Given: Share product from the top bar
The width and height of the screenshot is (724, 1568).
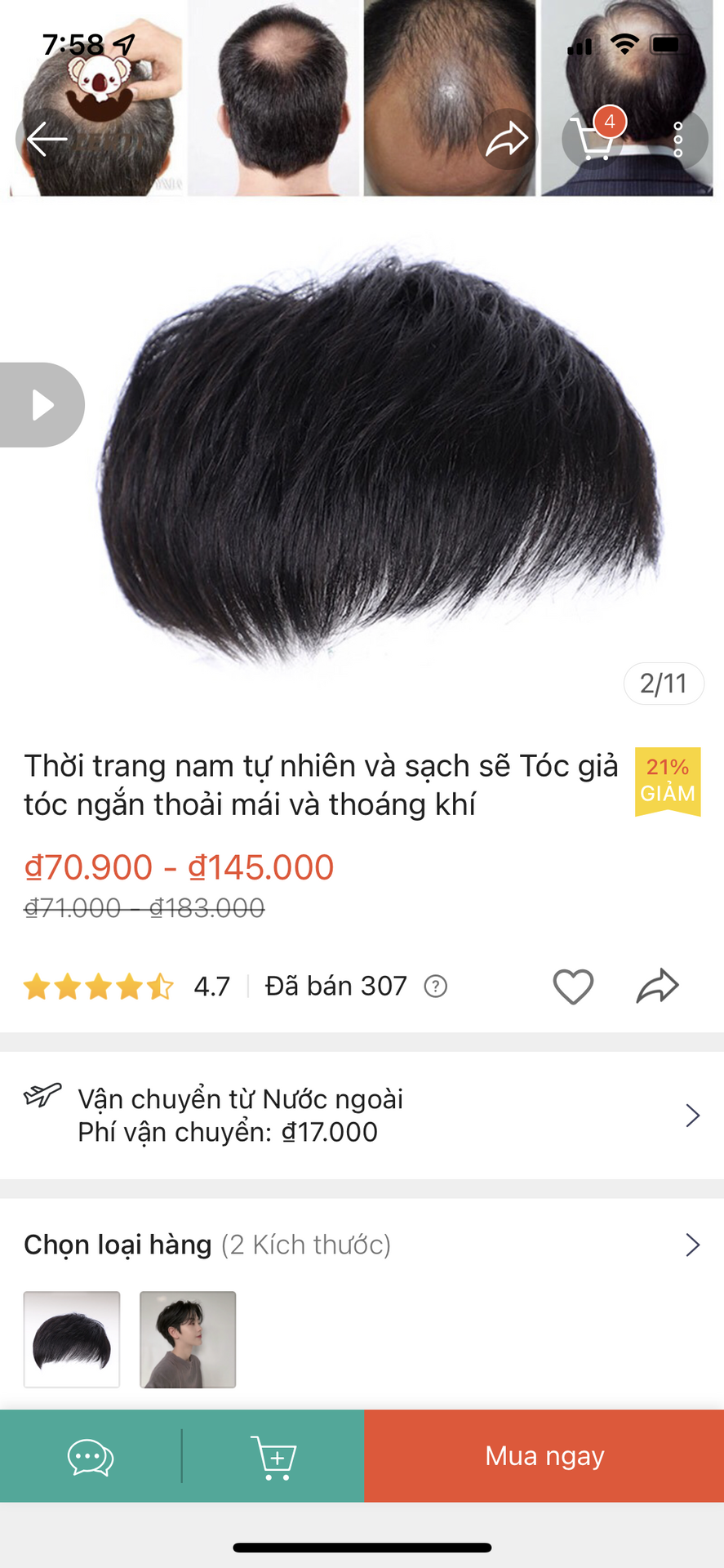Looking at the screenshot, I should tap(508, 140).
